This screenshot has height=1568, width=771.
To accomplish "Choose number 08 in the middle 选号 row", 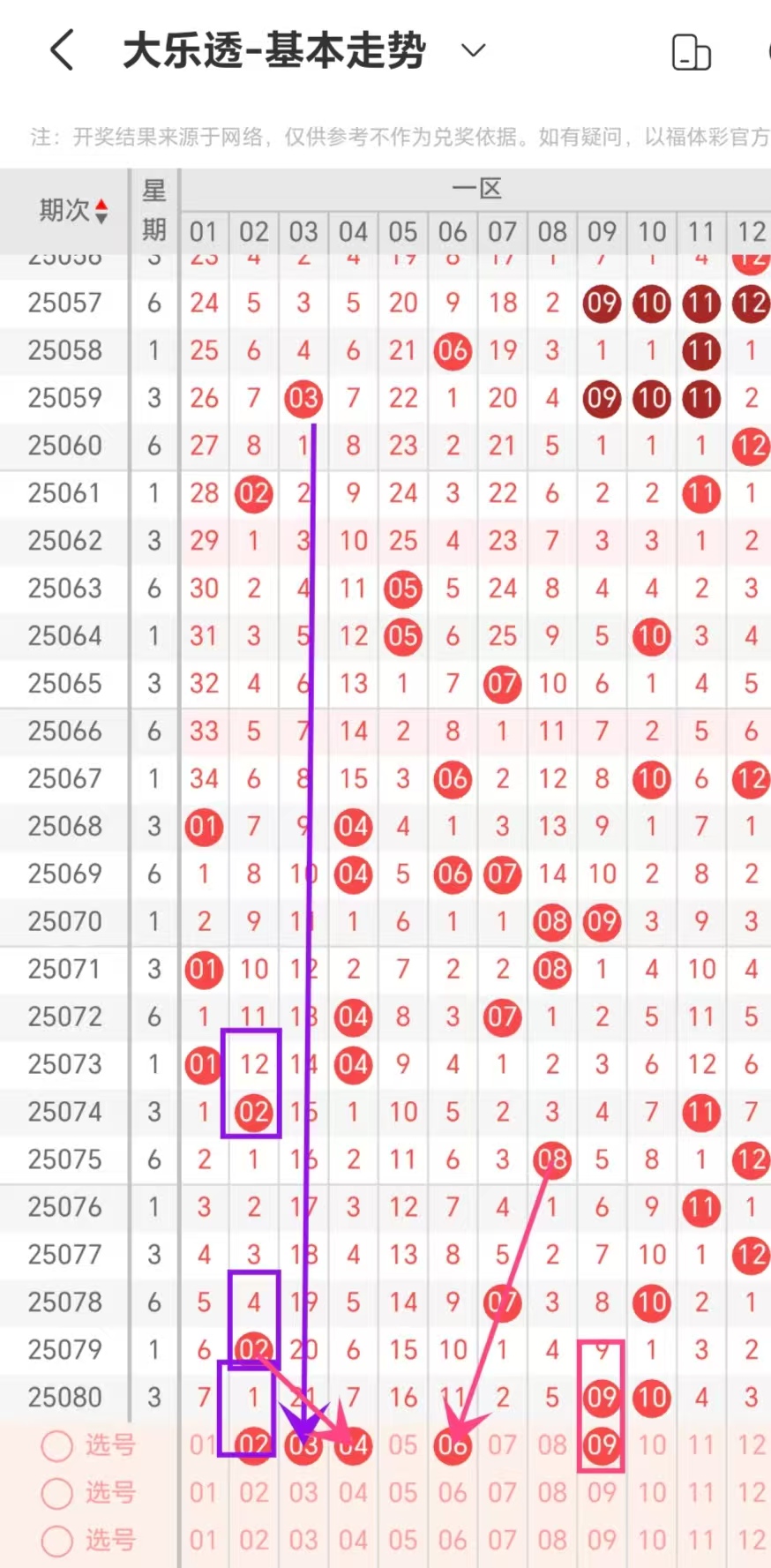I will click(x=552, y=1493).
